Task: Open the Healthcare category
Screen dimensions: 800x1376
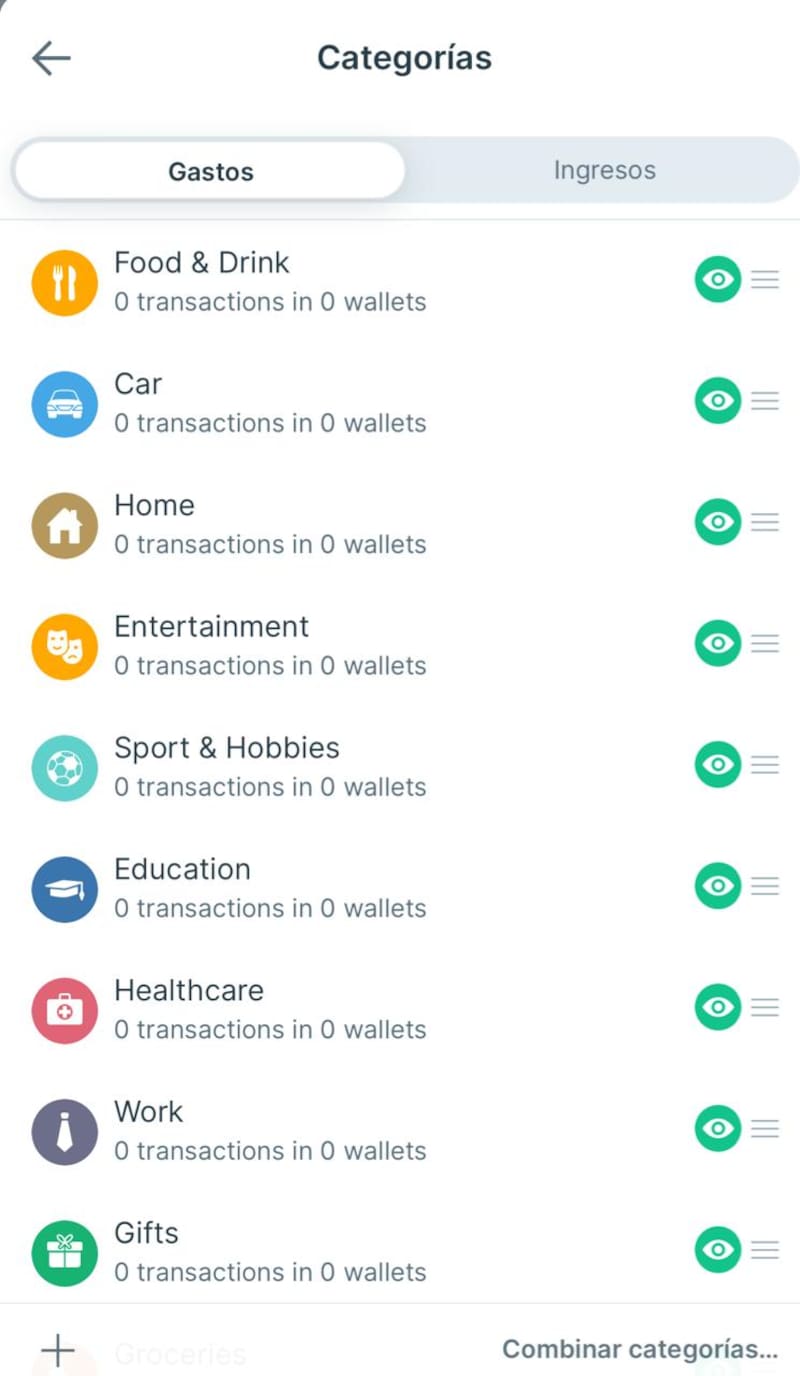Action: 270,1009
